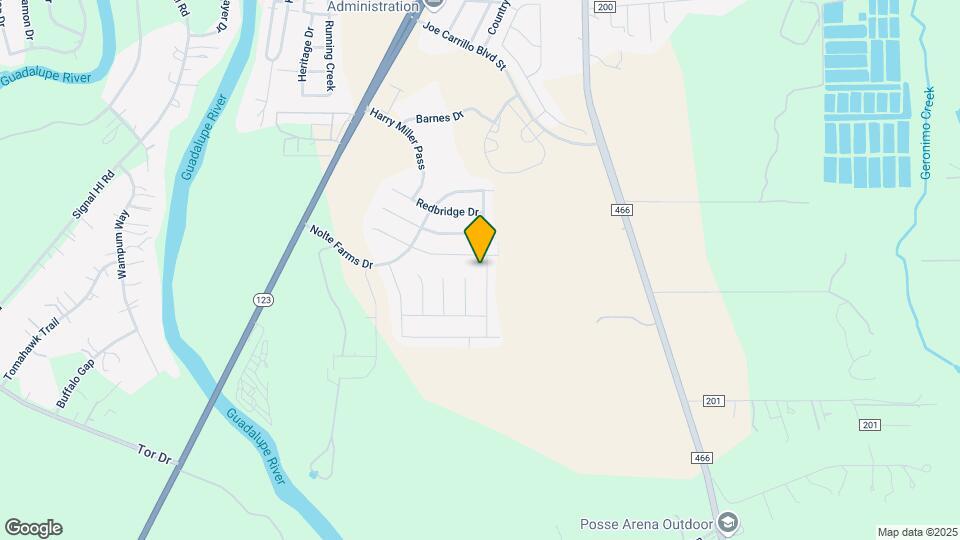Screen dimensions: 960x540
Task: Open the Posse Arena Outdoor place icon
Action: click(x=729, y=524)
